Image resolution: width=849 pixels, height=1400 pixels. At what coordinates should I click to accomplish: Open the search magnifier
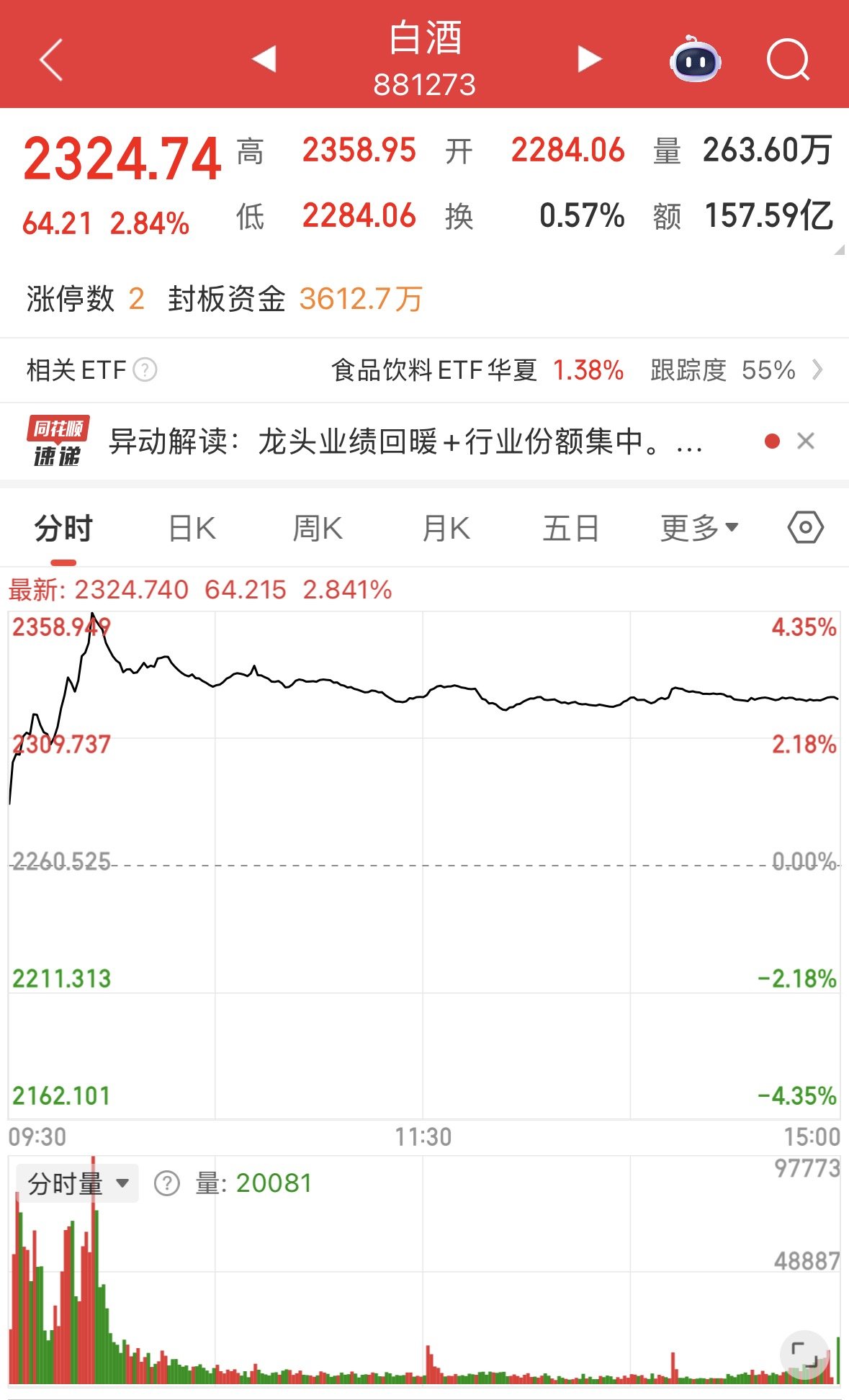pyautogui.click(x=788, y=59)
